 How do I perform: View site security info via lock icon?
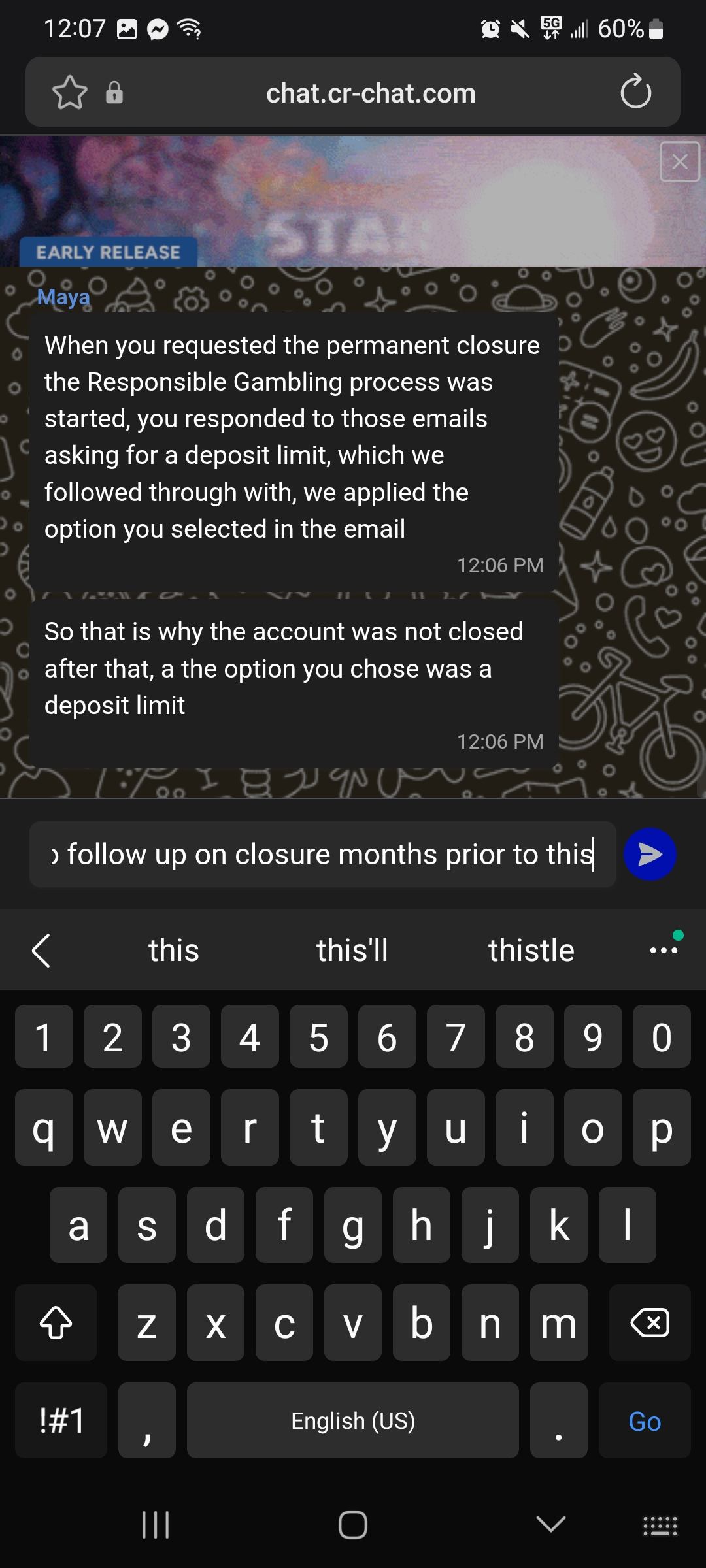114,93
